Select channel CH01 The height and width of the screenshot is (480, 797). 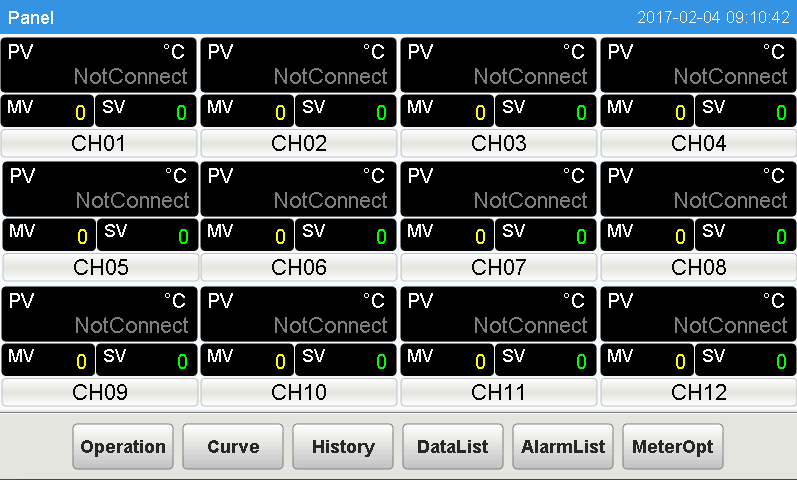pos(99,143)
